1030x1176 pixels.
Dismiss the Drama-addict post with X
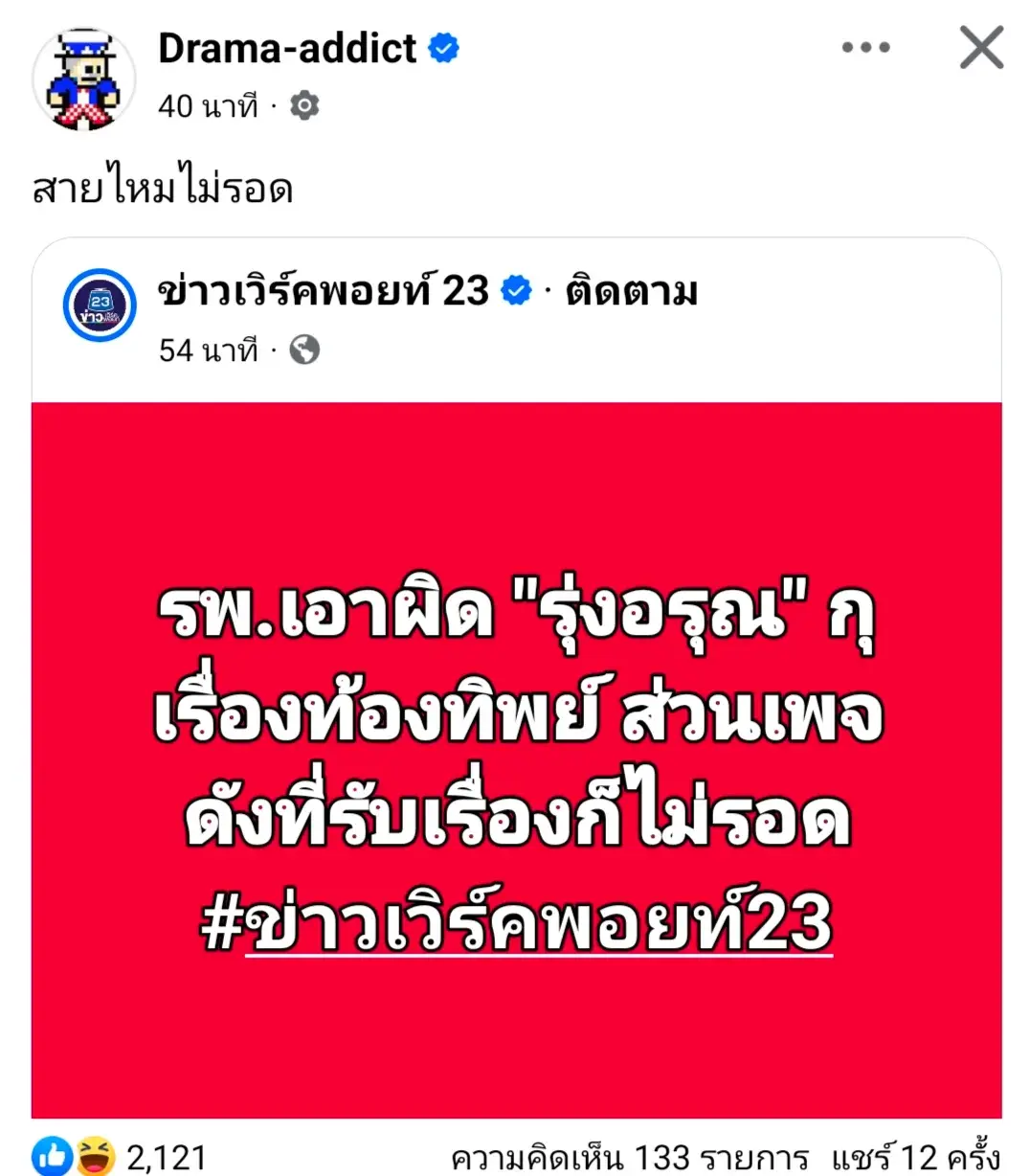981,47
